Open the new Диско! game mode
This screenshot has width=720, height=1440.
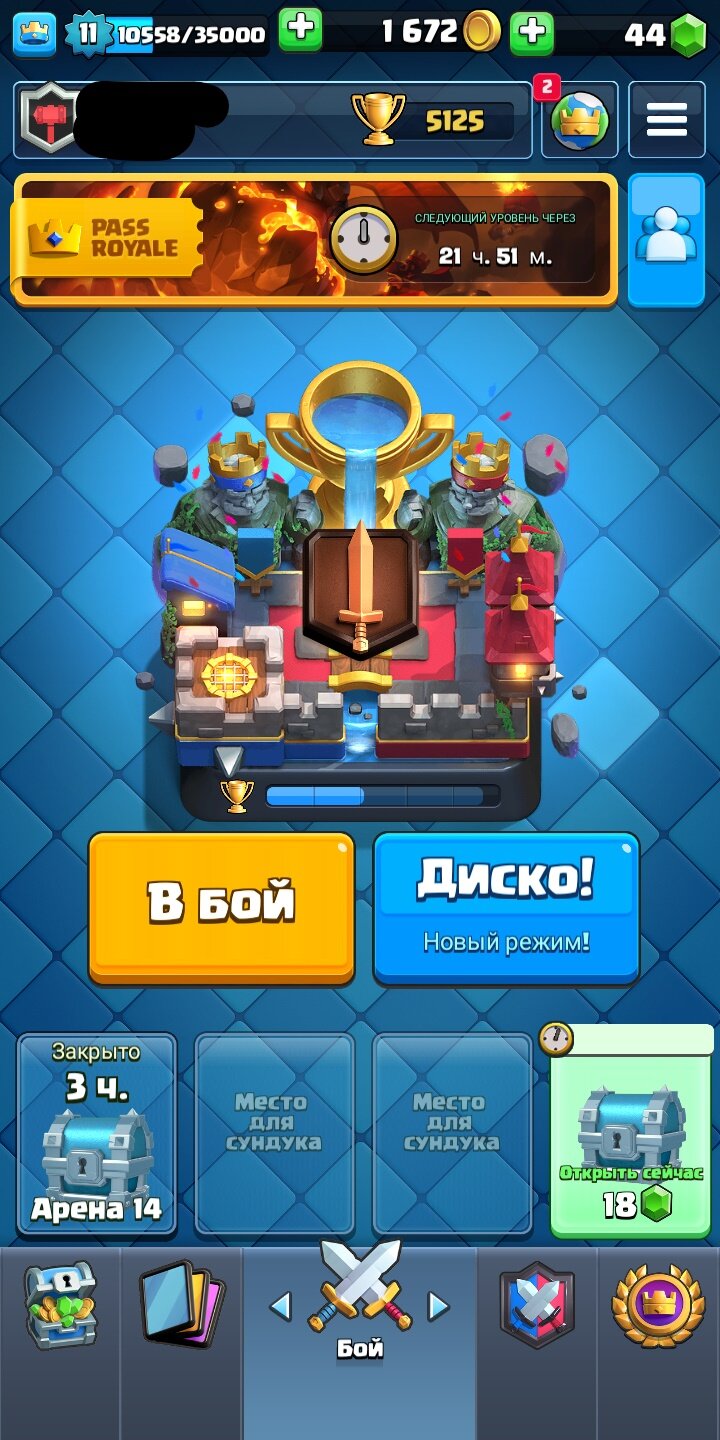(506, 907)
